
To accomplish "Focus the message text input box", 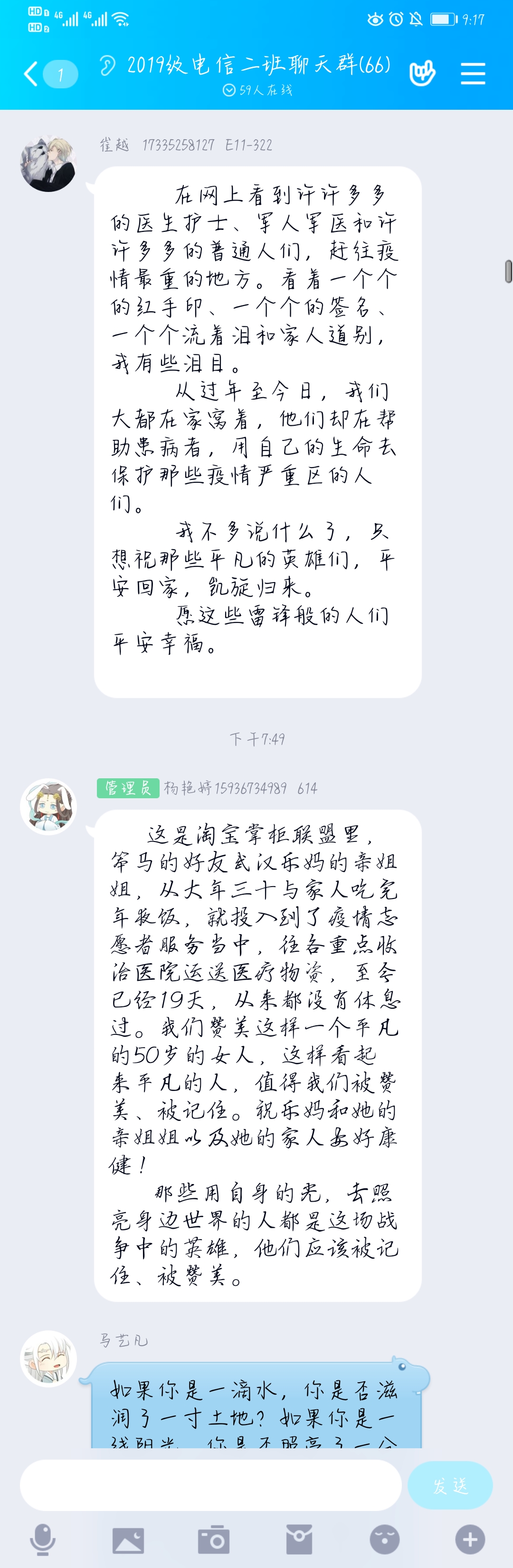I will click(x=210, y=1485).
